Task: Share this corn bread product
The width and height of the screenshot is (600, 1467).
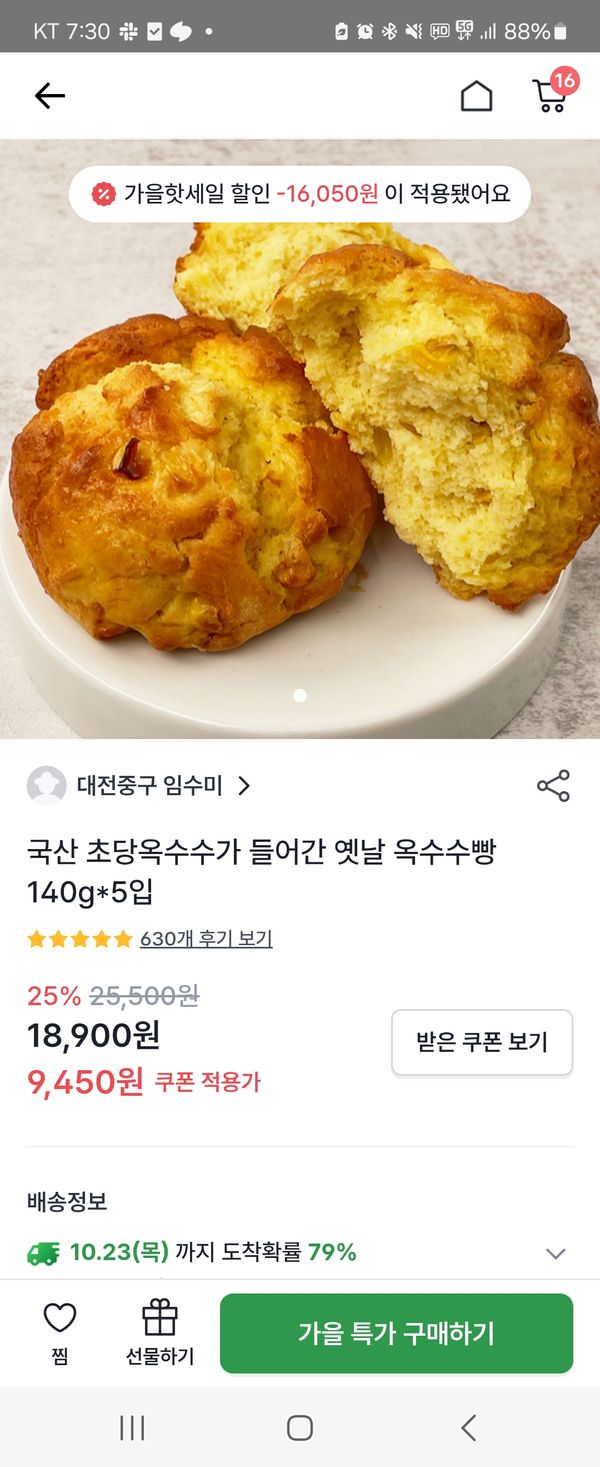Action: pos(553,786)
